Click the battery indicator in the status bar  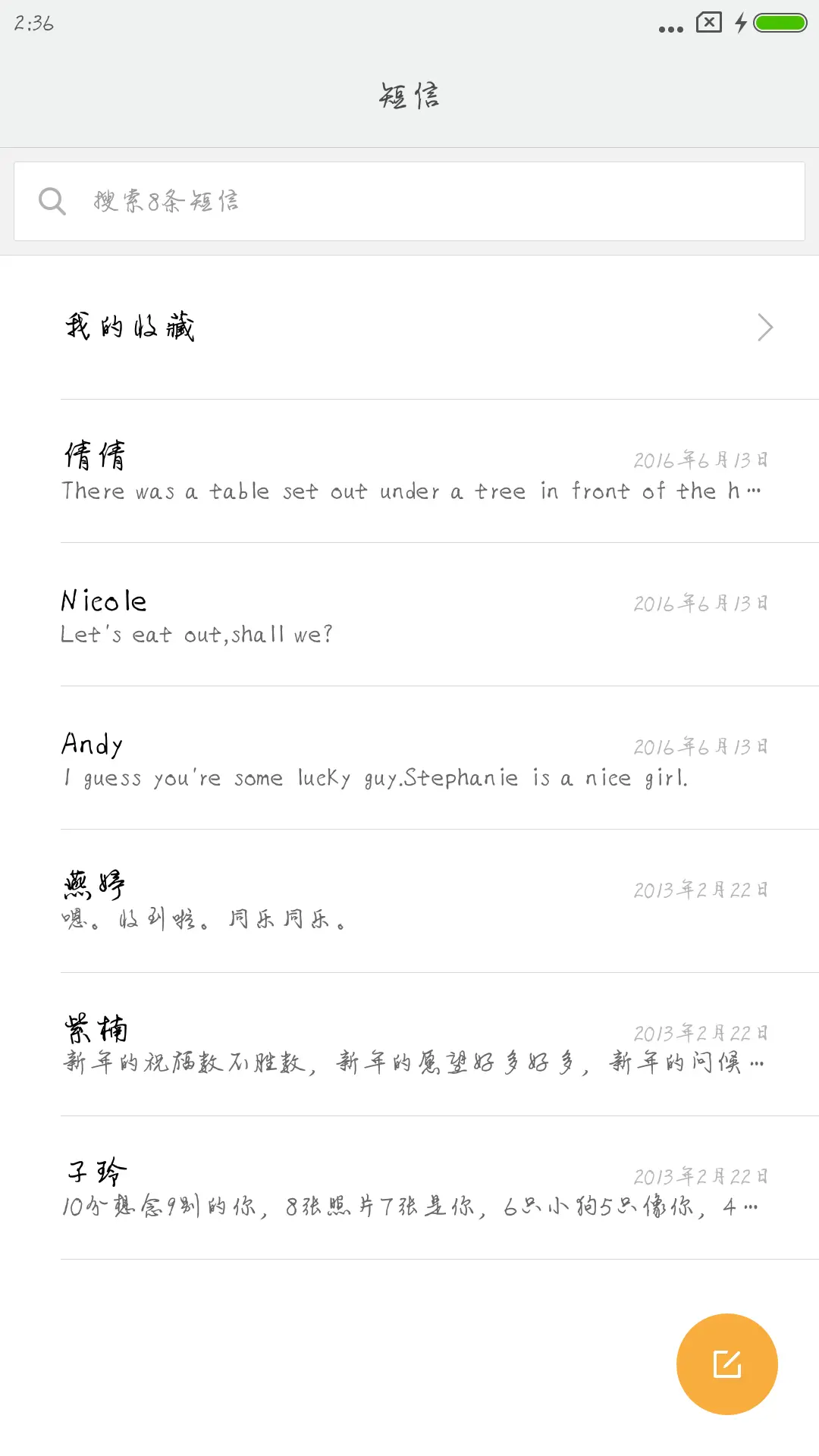coord(778,23)
